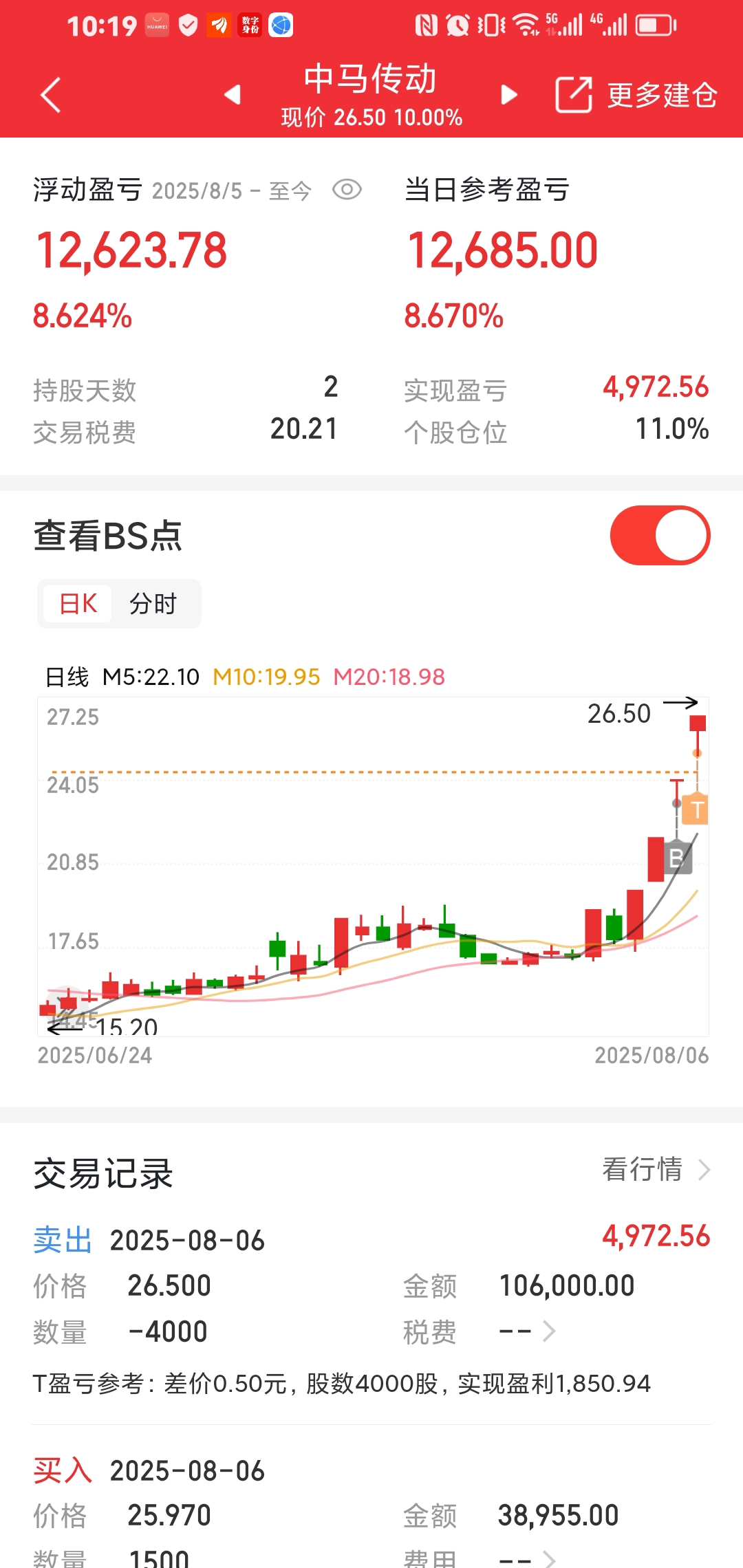This screenshot has width=743, height=1568.
Task: Expand 税费 details for the 卖出 record
Action: pyautogui.click(x=527, y=1331)
